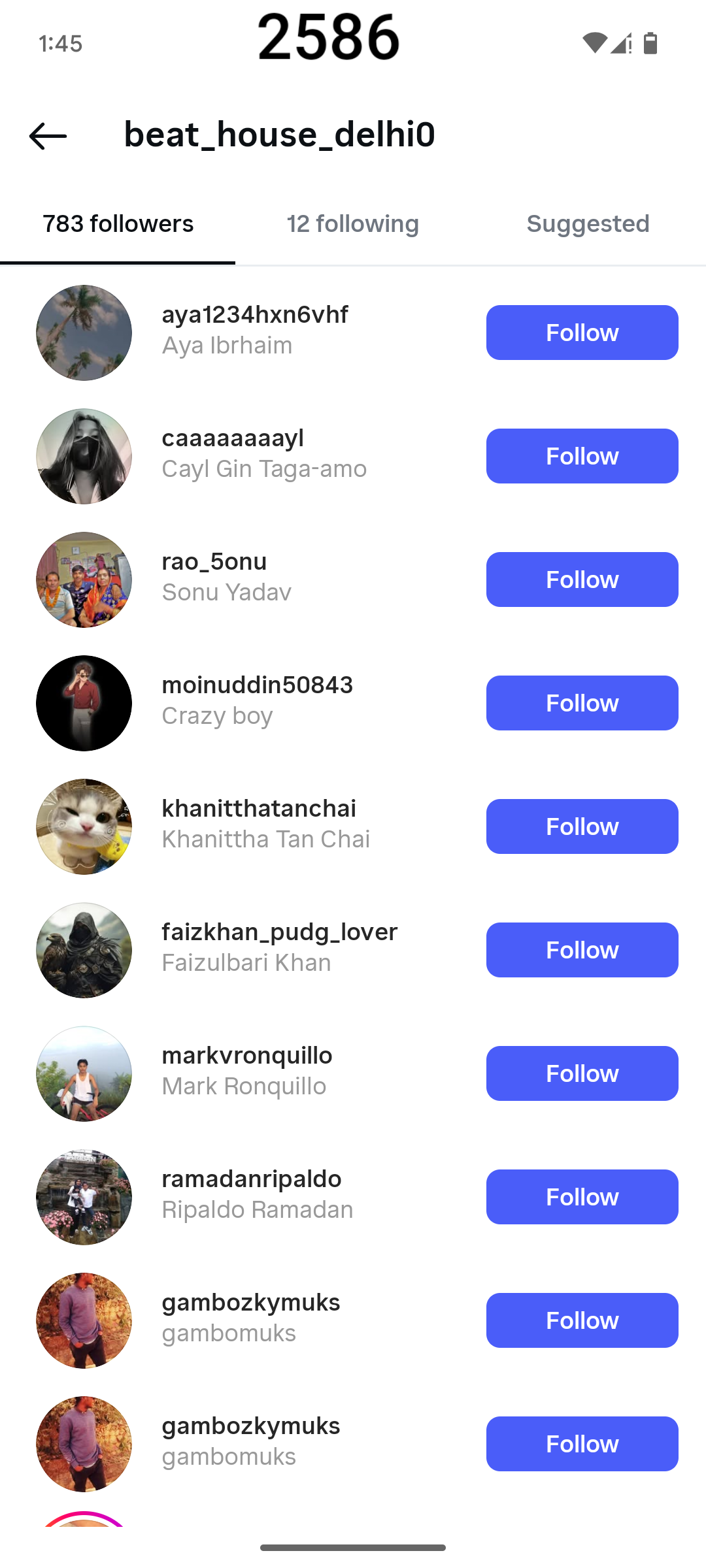Follow user caaaaaaaayl

click(x=582, y=456)
